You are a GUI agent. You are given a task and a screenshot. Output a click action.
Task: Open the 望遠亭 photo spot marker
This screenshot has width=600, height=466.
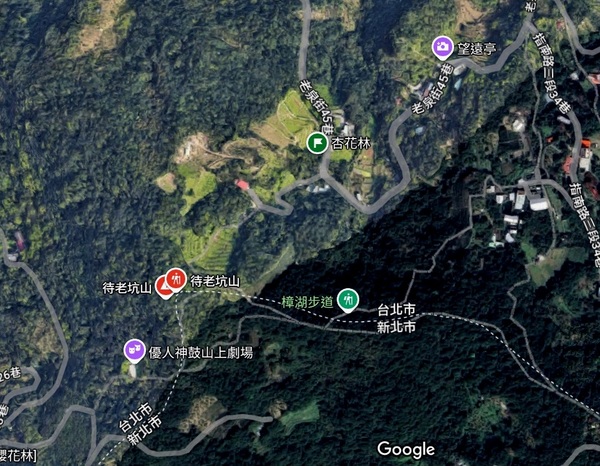click(x=441, y=46)
